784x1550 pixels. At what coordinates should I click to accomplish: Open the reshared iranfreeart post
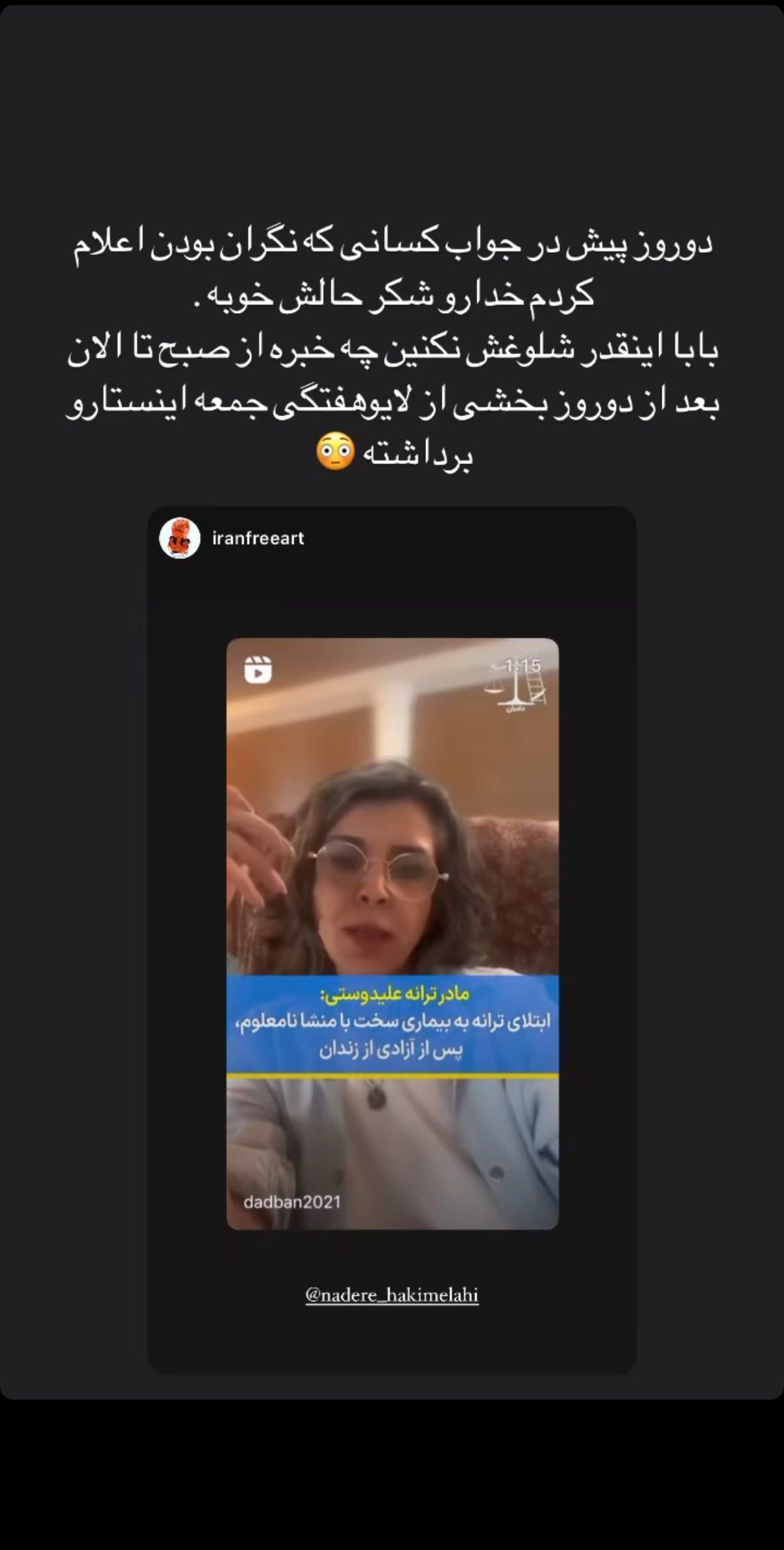click(x=392, y=933)
